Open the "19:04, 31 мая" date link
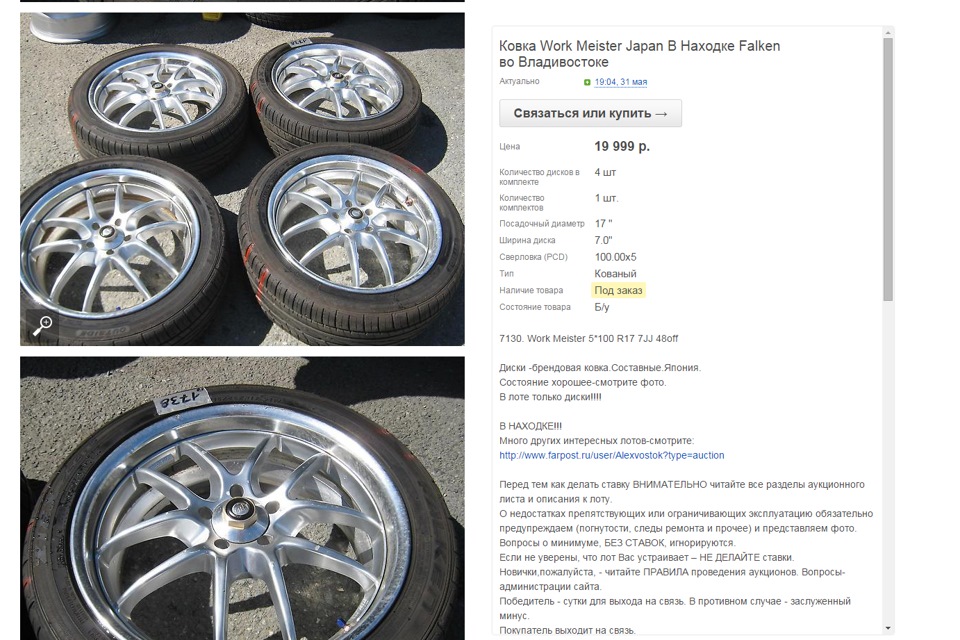Image resolution: width=960 pixels, height=640 pixels. tap(620, 82)
